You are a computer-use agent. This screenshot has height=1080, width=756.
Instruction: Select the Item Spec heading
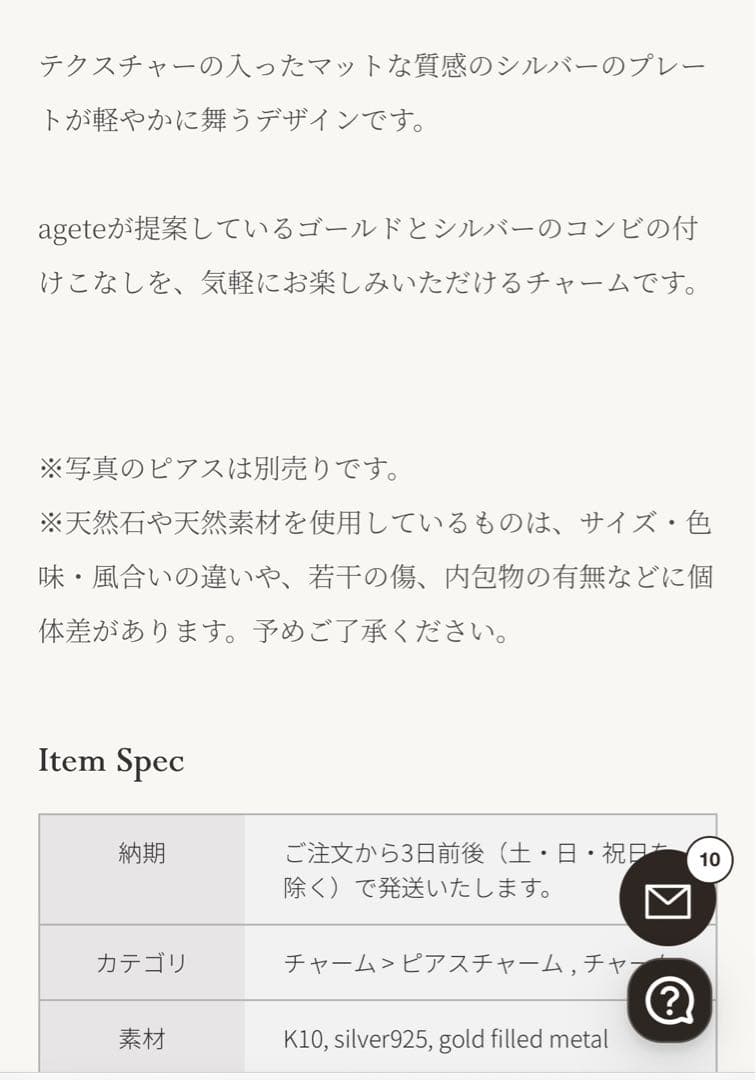(110, 761)
